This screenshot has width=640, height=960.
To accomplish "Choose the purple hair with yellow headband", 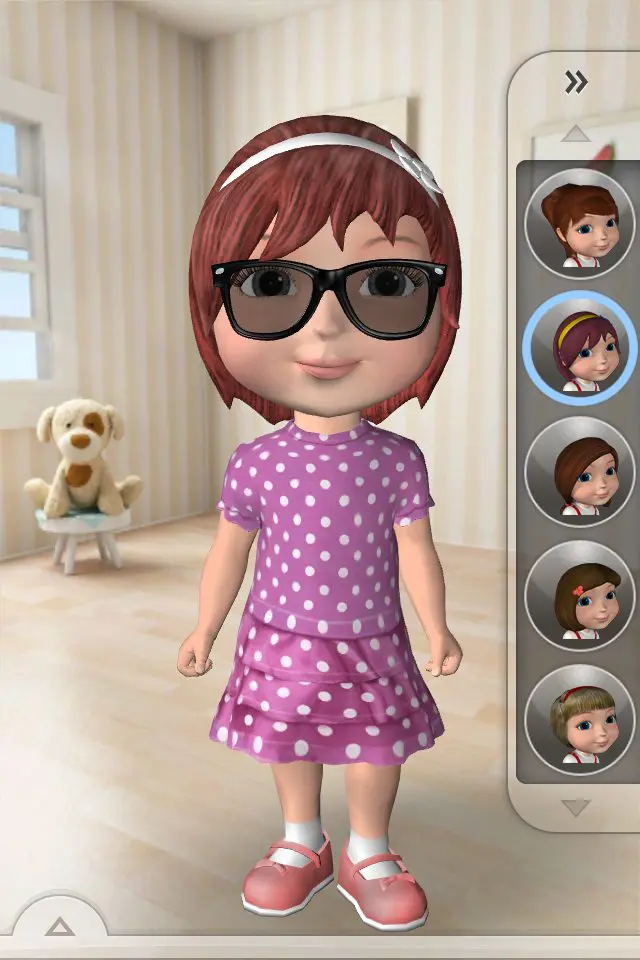I will click(x=579, y=348).
